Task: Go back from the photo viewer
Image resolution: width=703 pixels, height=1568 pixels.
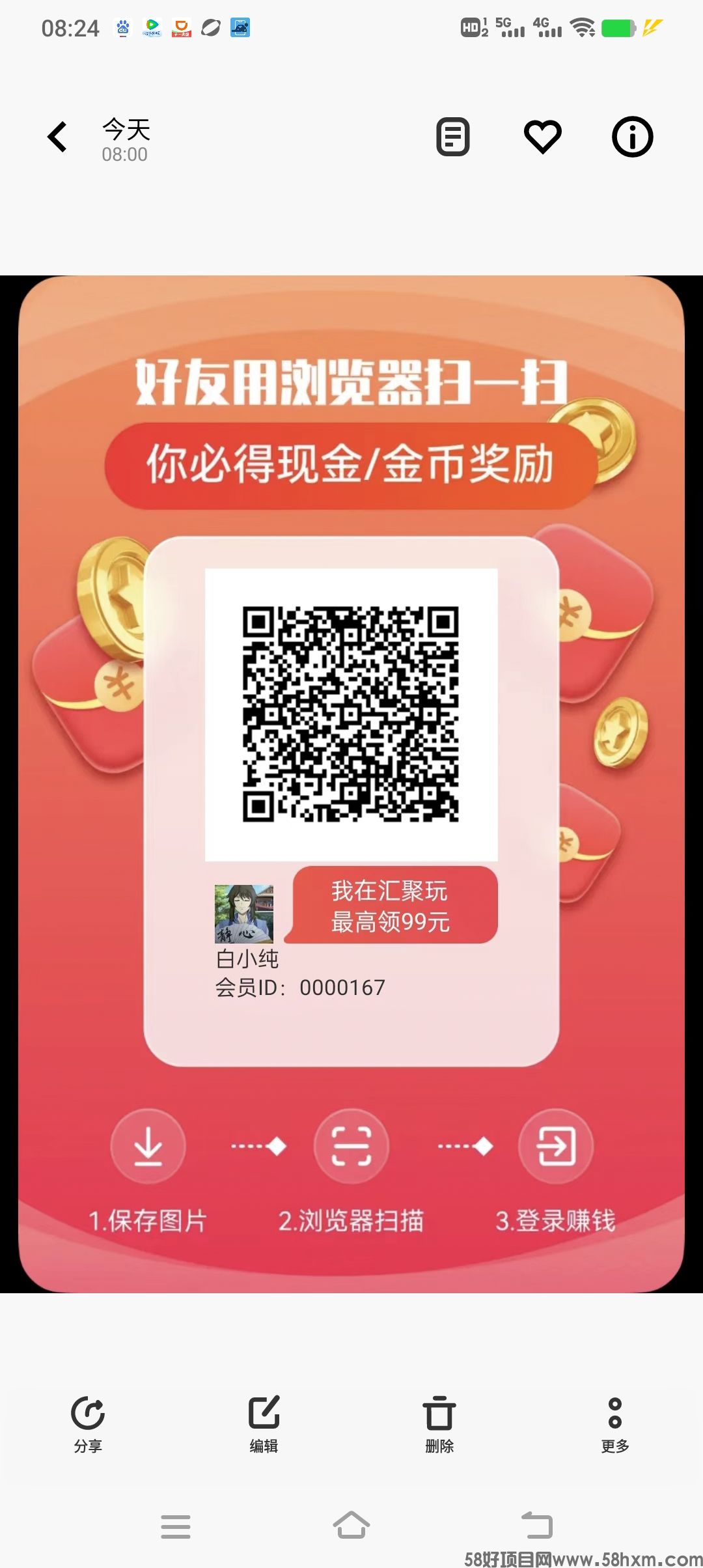Action: click(x=58, y=137)
